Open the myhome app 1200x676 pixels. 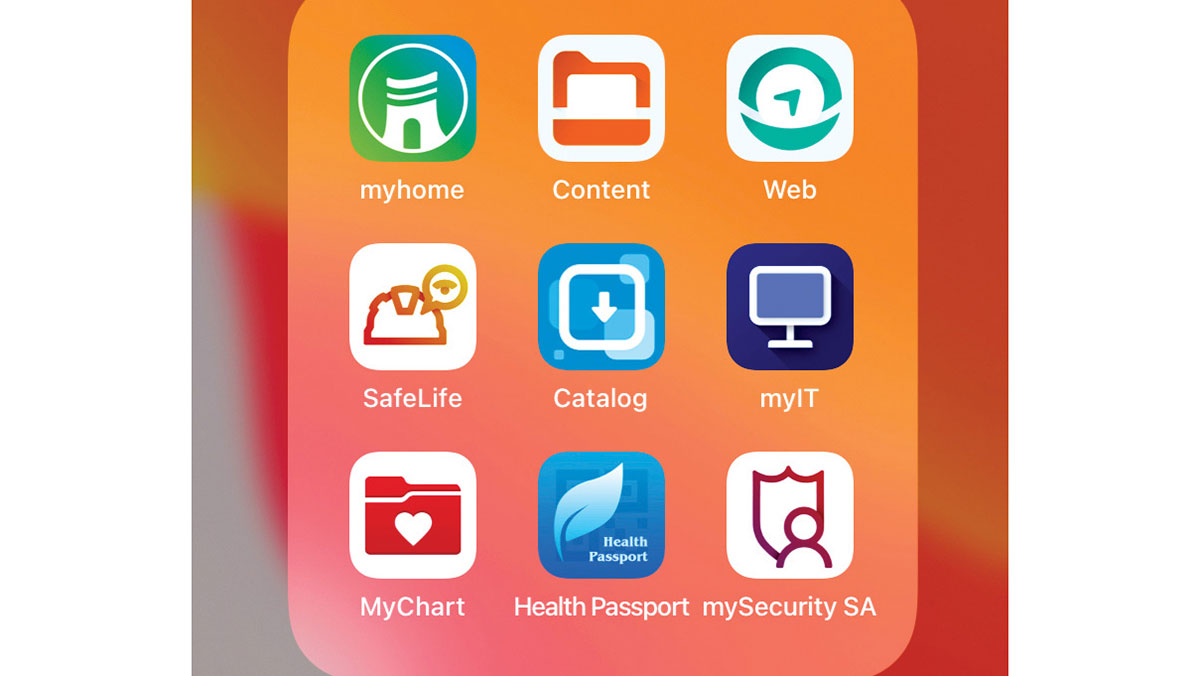pyautogui.click(x=412, y=98)
